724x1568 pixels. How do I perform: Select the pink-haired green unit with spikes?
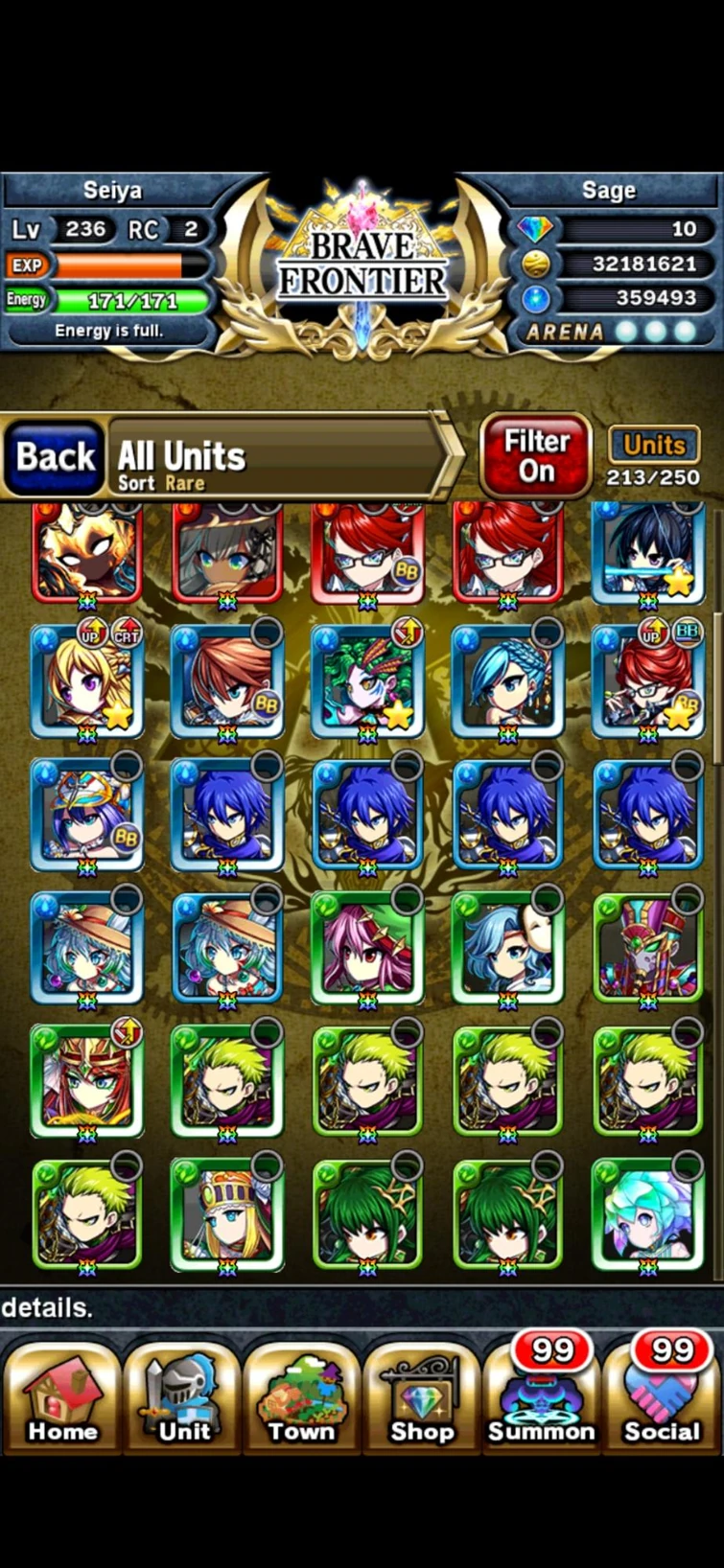pos(367,948)
